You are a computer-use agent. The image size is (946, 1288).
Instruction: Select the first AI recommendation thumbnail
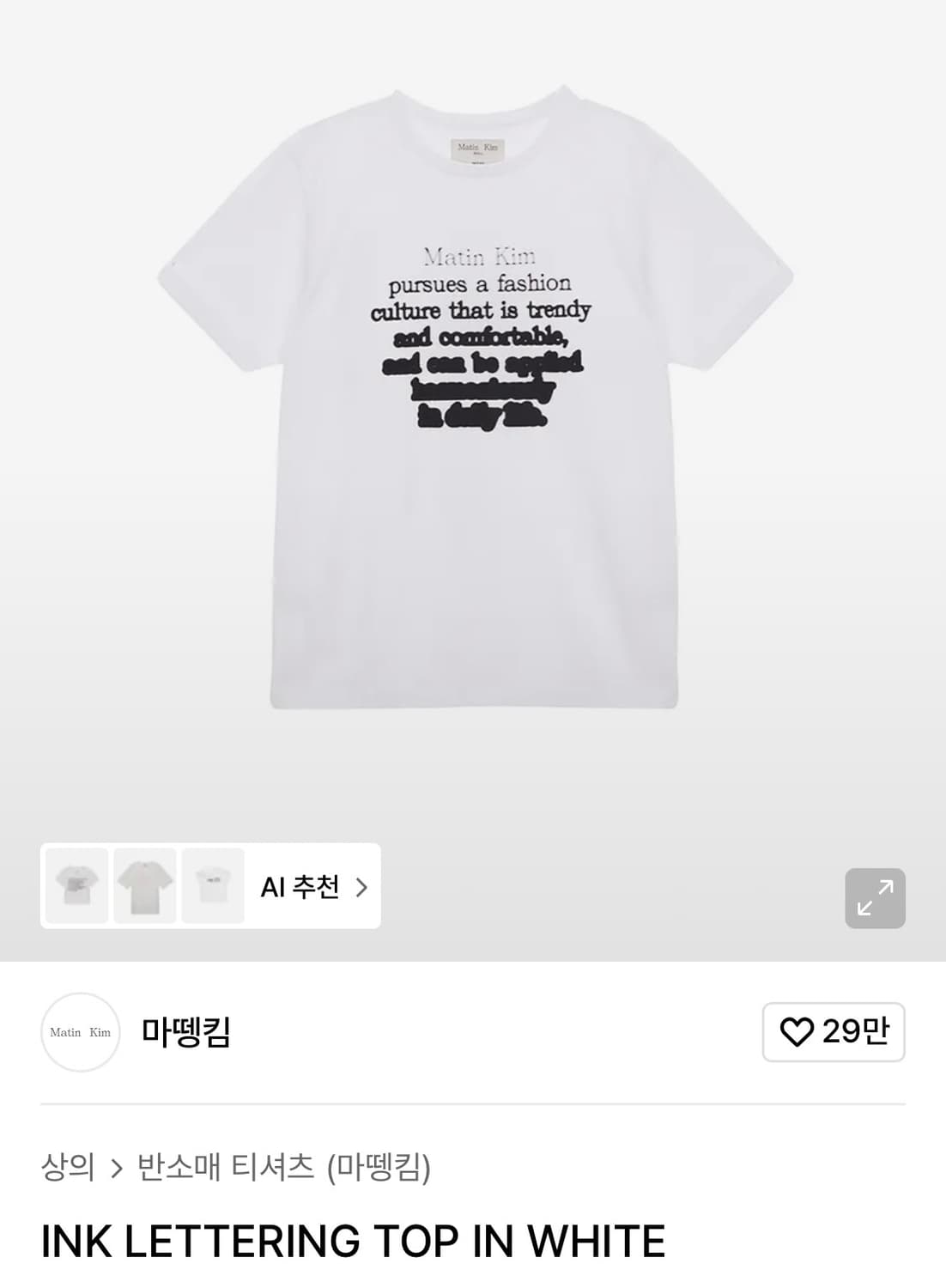coord(76,887)
